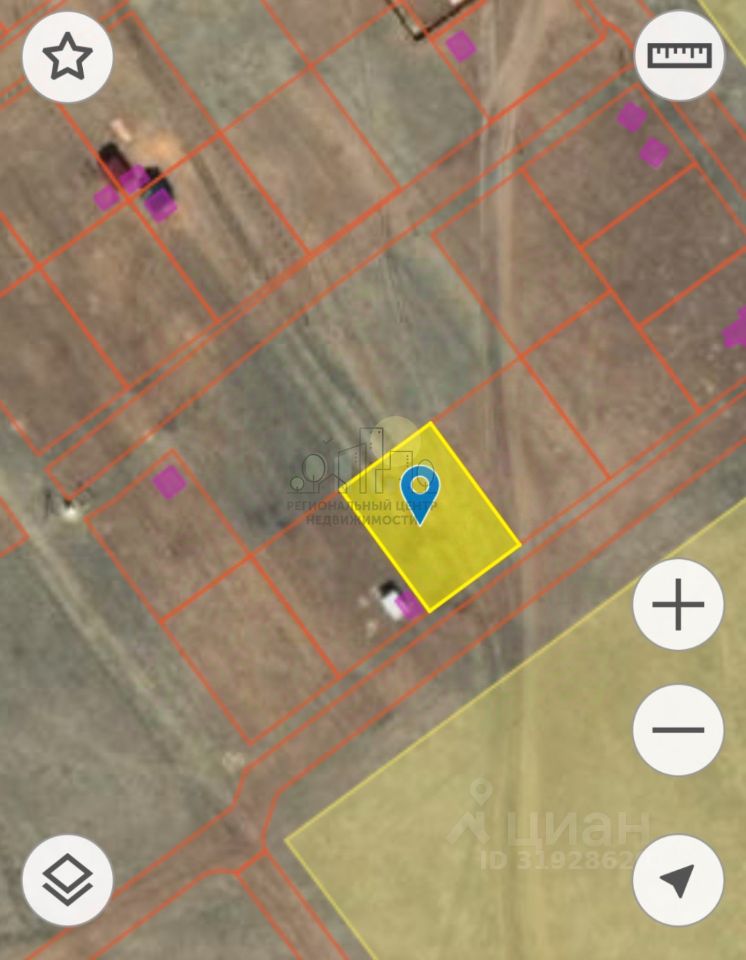The image size is (746, 960).
Task: Add this location to favorites with the star
Action: (x=67, y=58)
